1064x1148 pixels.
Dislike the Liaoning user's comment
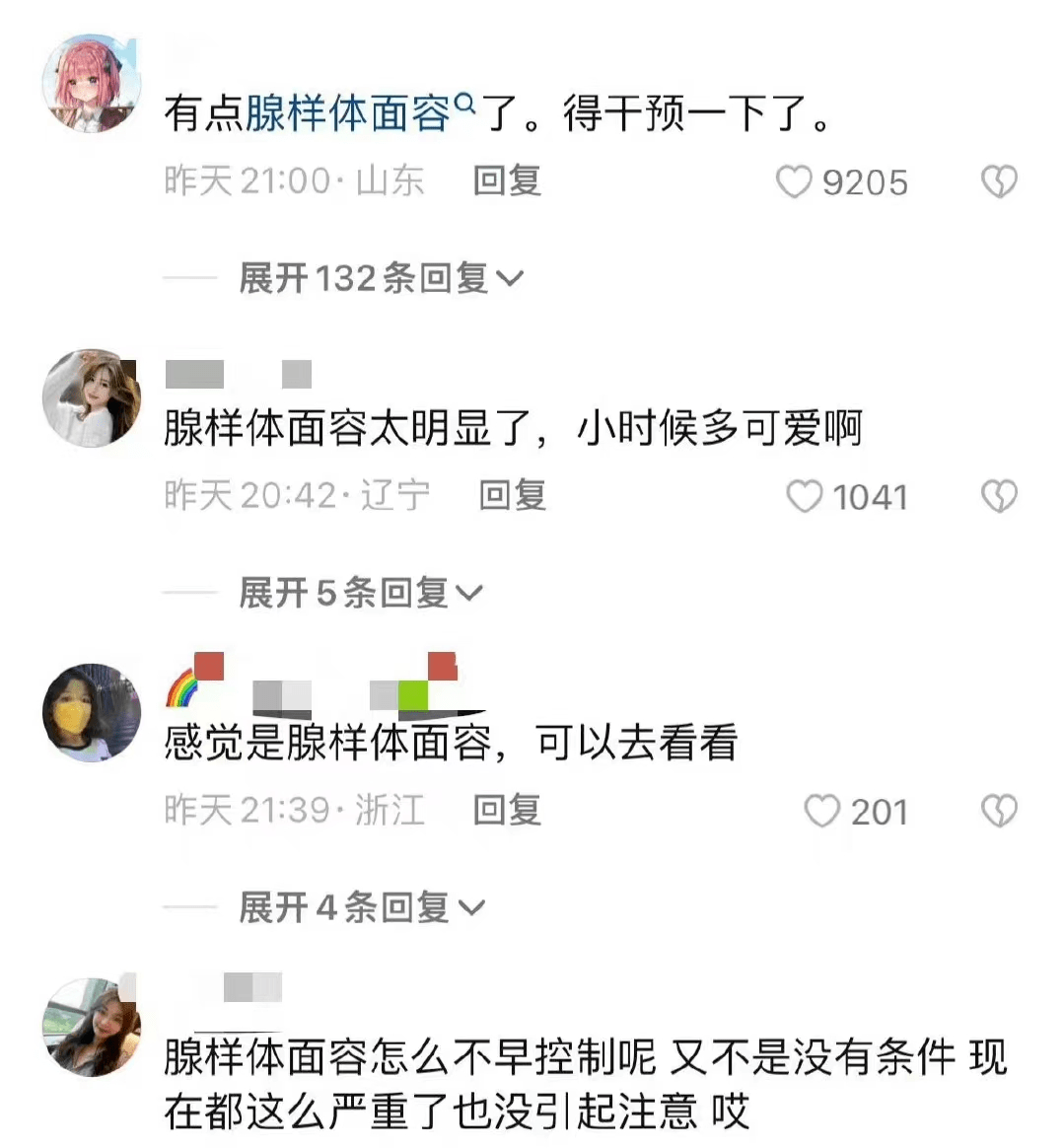coord(1000,497)
